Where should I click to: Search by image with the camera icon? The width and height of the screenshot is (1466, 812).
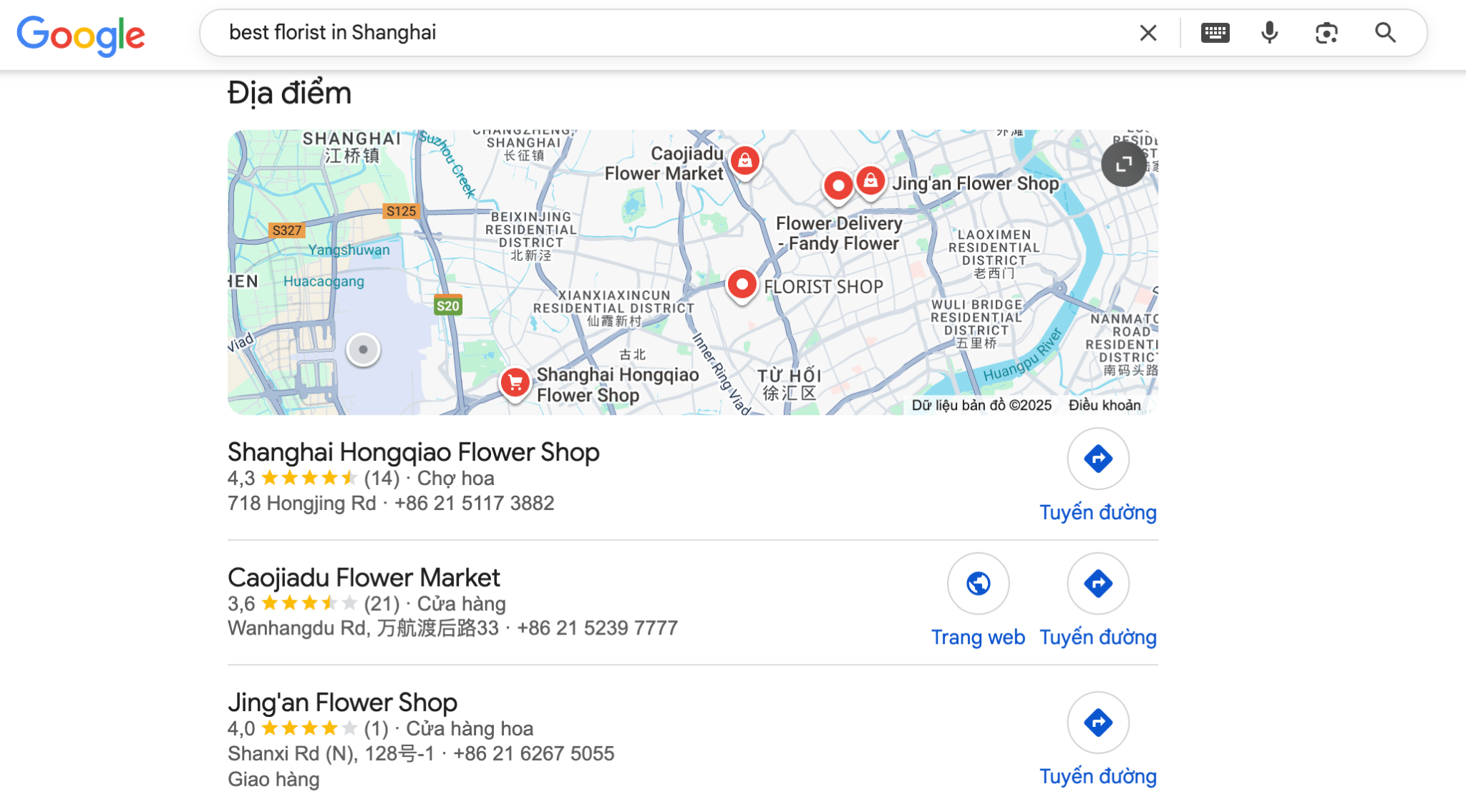click(x=1326, y=33)
